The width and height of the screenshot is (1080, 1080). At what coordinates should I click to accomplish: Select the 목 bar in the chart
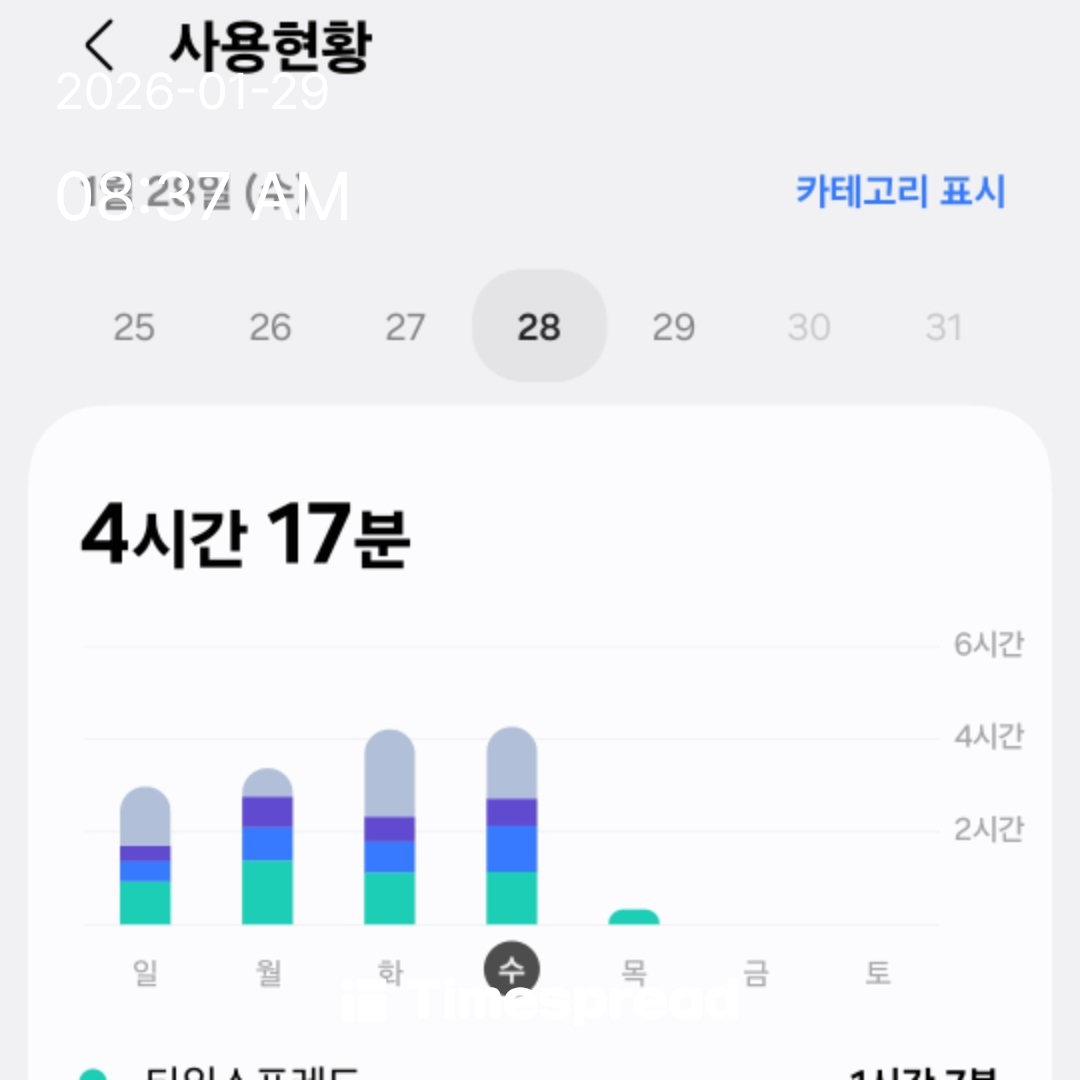(x=634, y=917)
